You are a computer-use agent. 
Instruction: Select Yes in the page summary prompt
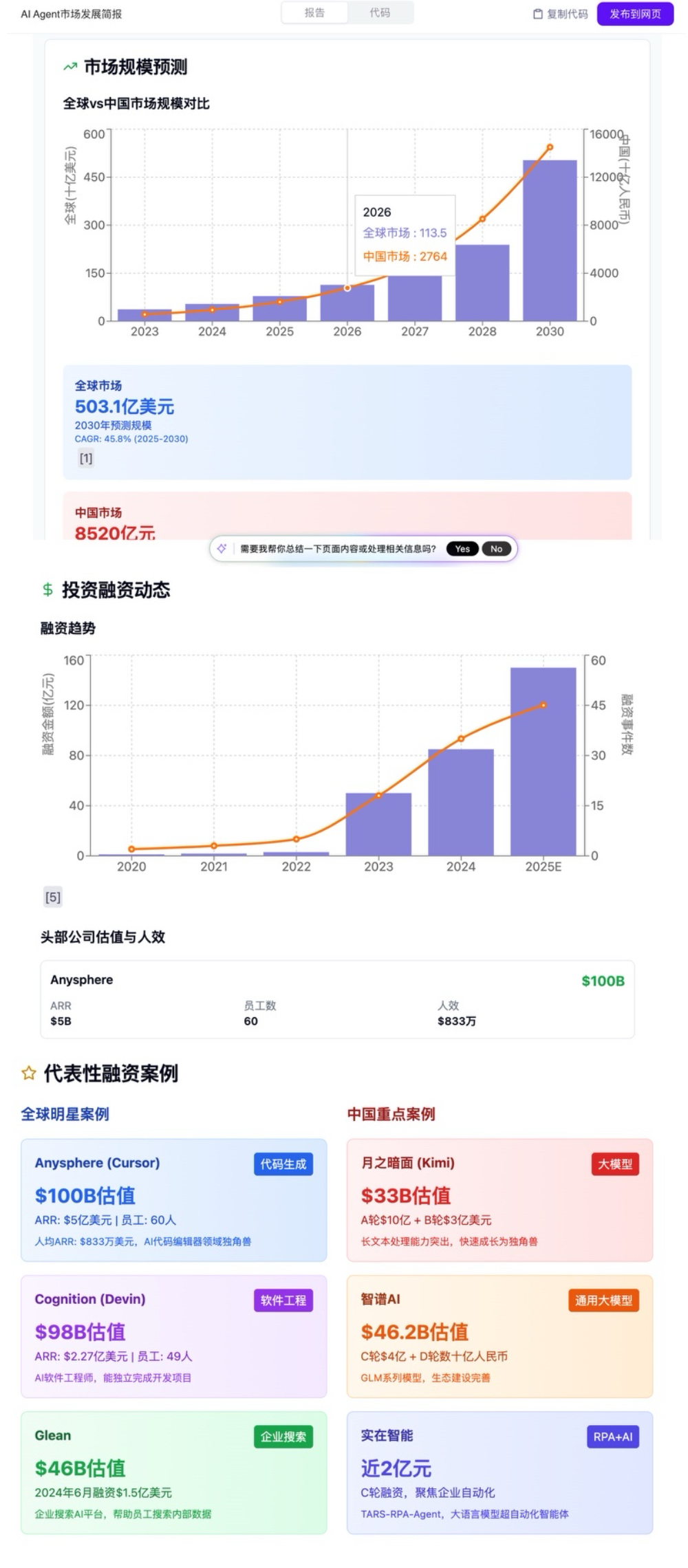coord(462,548)
